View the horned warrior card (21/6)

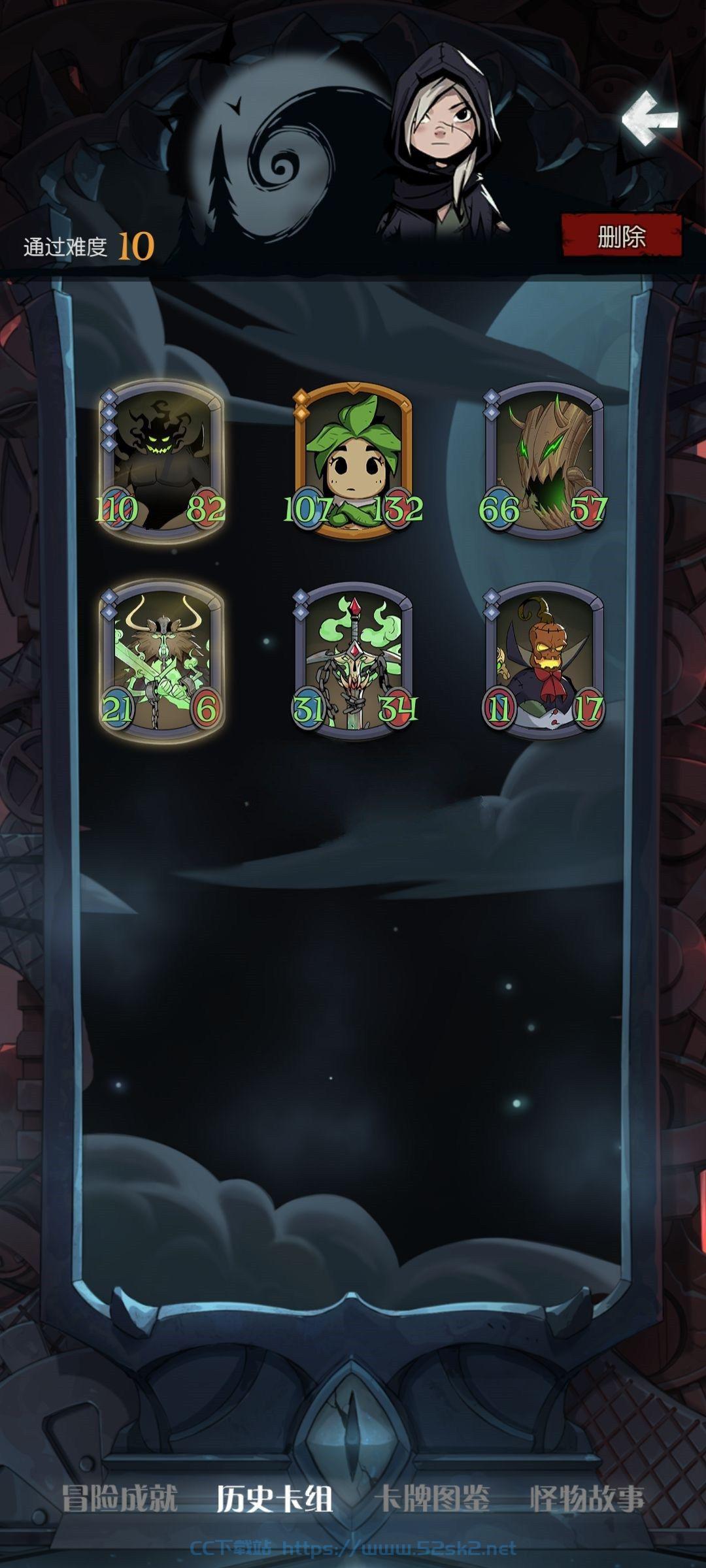coord(161,661)
